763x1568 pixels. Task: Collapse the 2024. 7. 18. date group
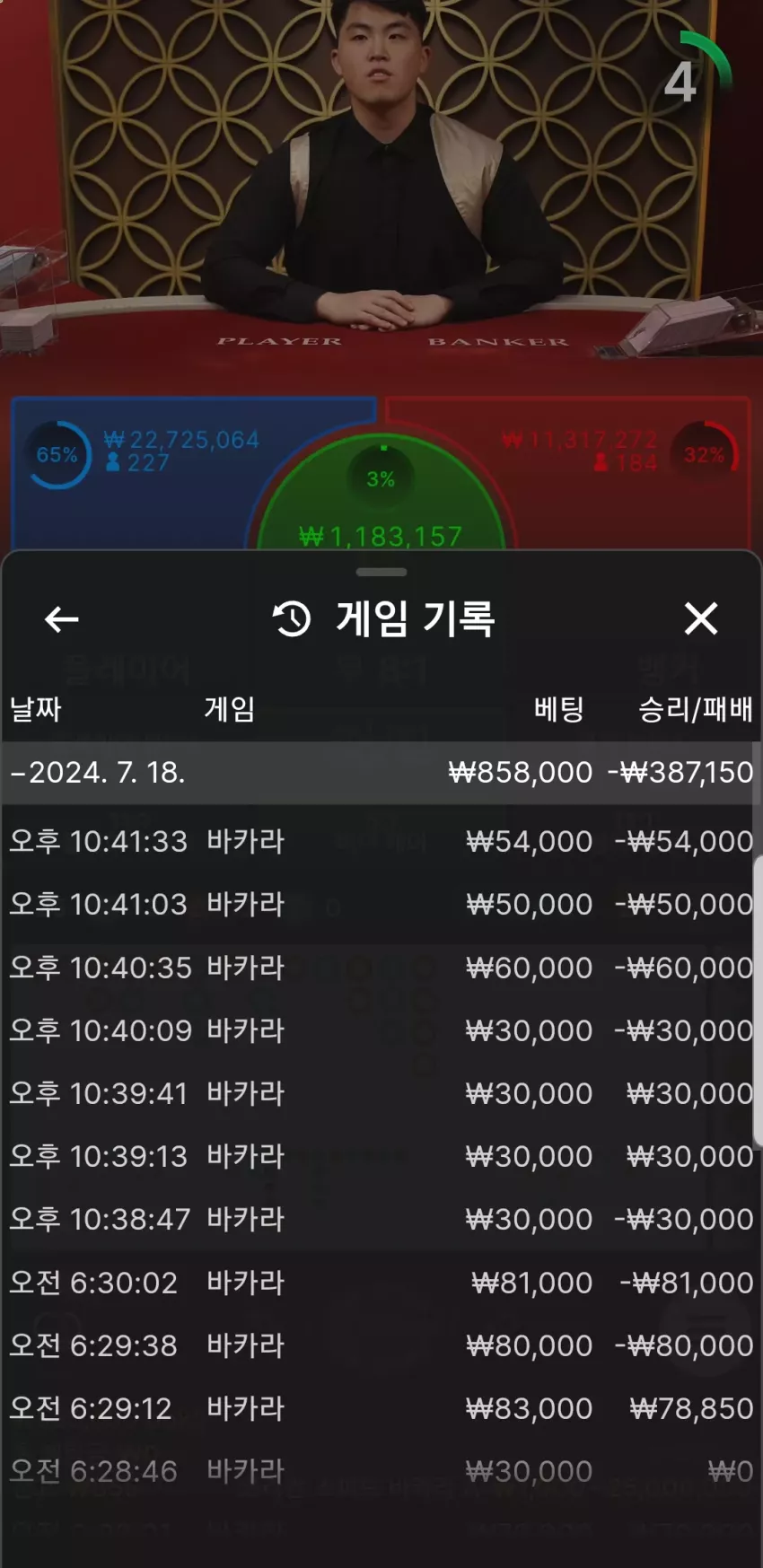point(381,773)
